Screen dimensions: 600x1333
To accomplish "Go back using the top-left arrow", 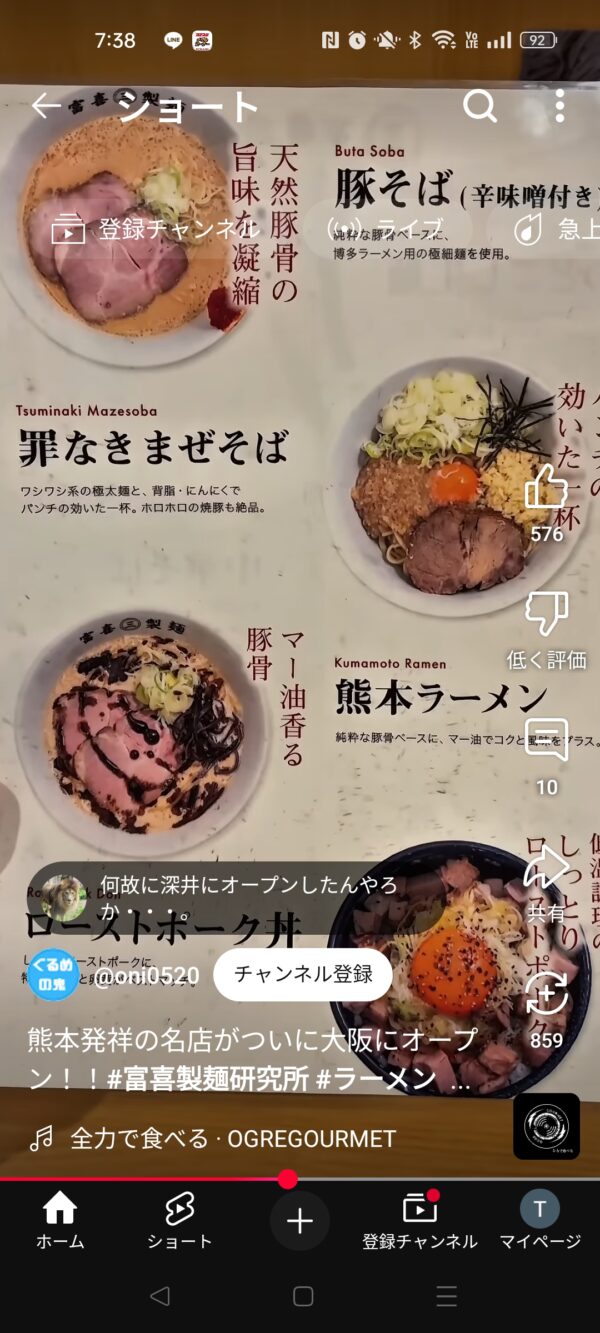I will [x=46, y=106].
